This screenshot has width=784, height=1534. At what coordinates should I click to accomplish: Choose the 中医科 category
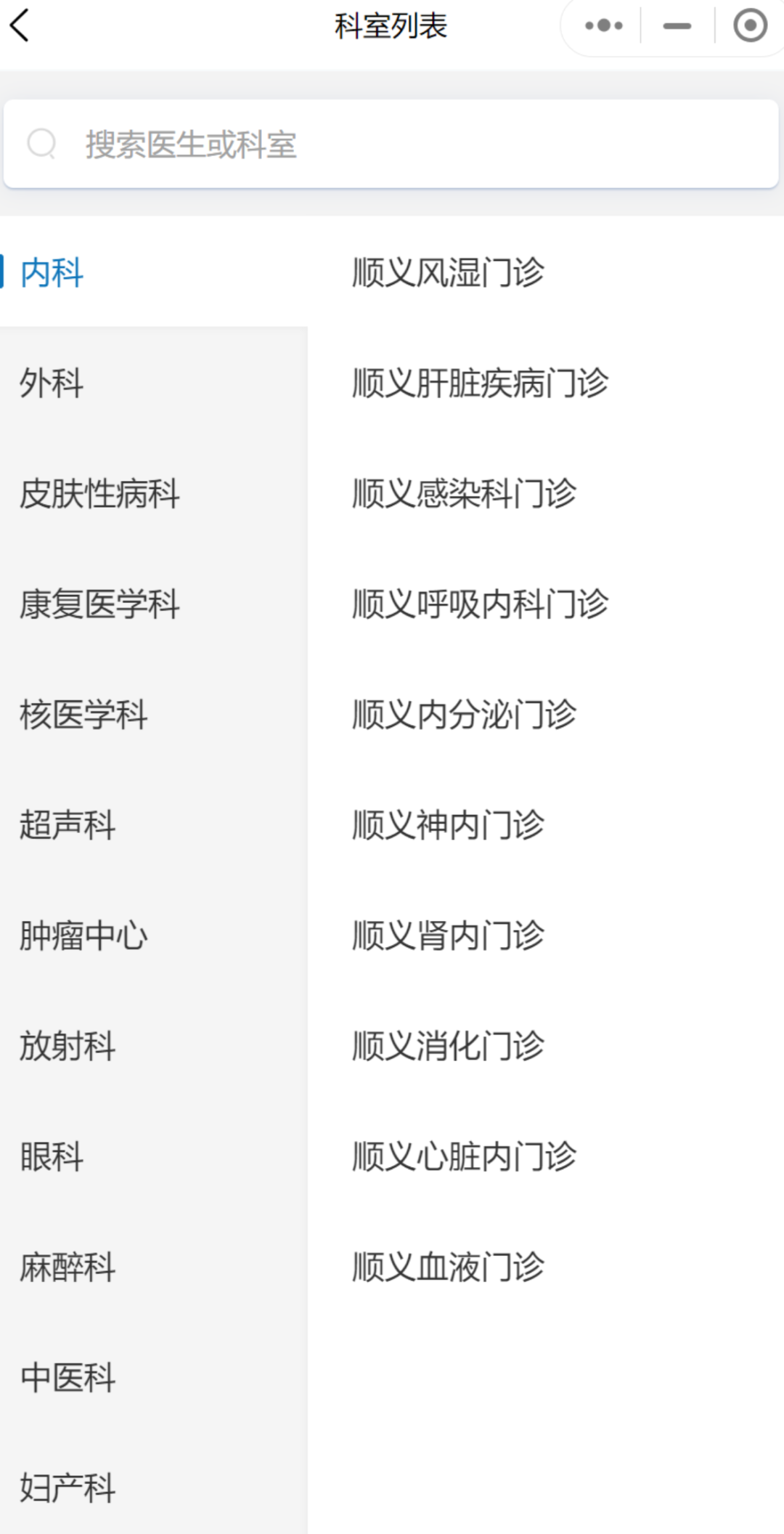153,1376
